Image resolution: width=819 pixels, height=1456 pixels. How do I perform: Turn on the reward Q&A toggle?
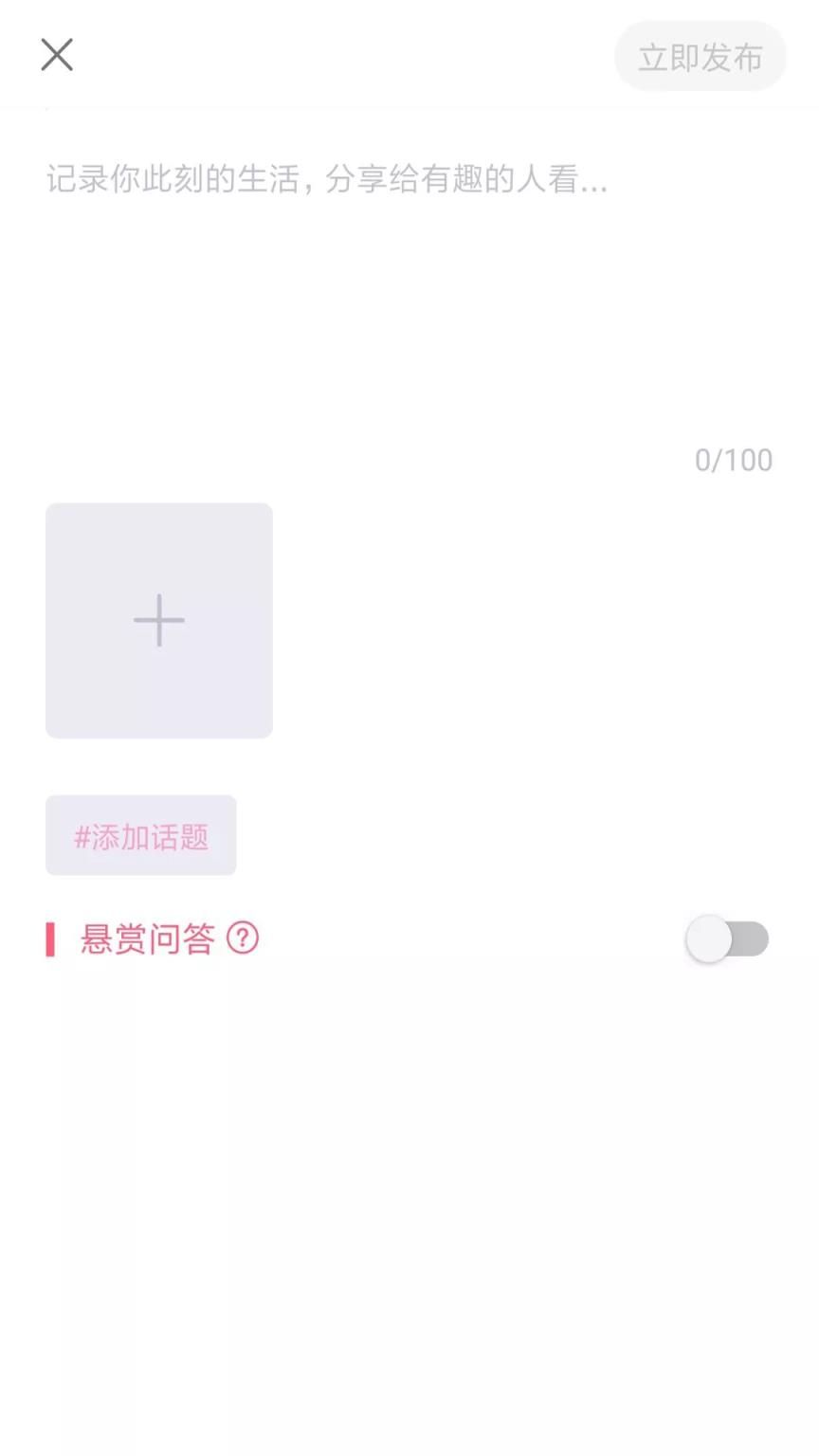click(727, 938)
